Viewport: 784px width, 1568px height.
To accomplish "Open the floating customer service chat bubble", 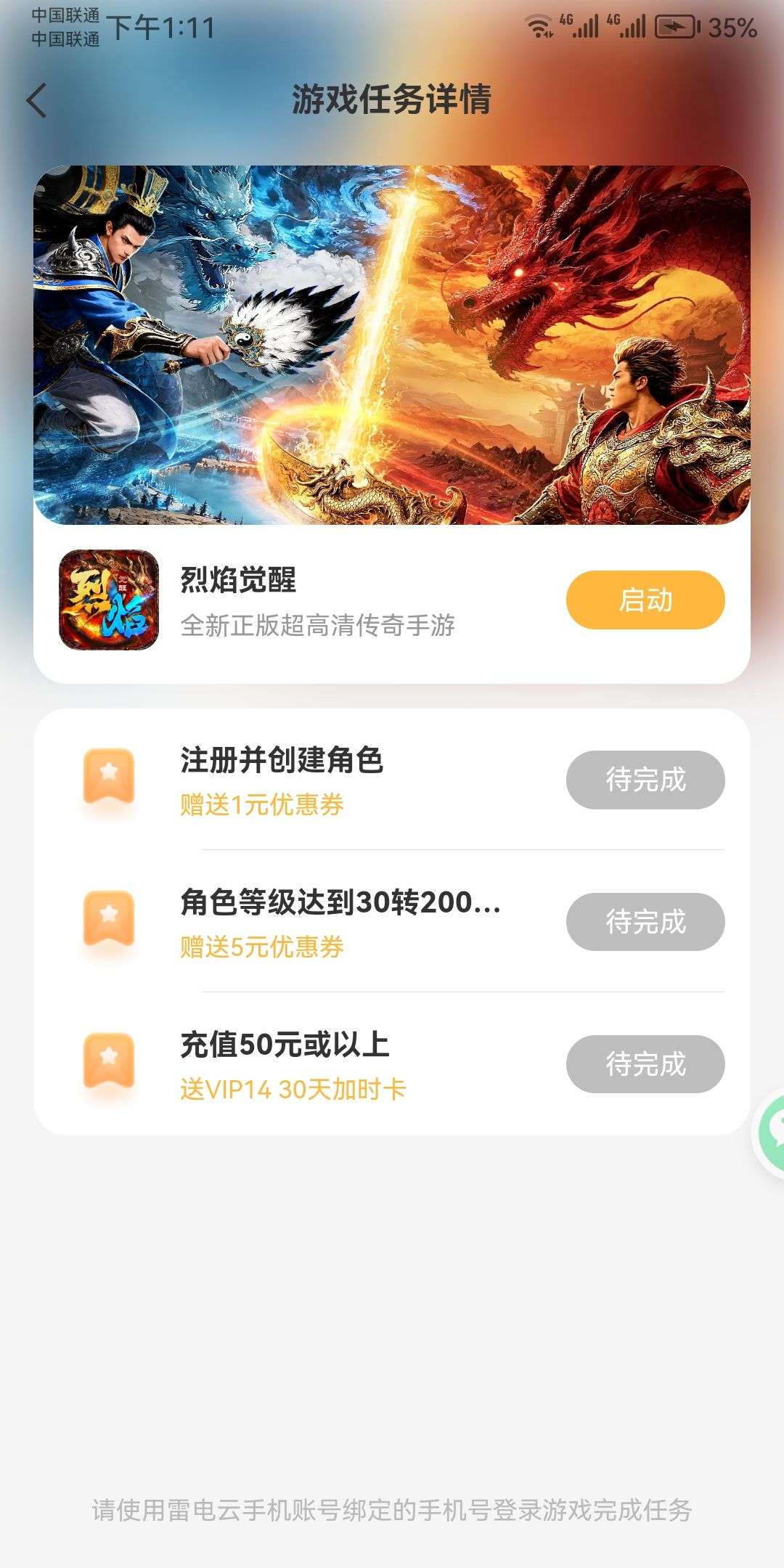I will coord(771,1131).
